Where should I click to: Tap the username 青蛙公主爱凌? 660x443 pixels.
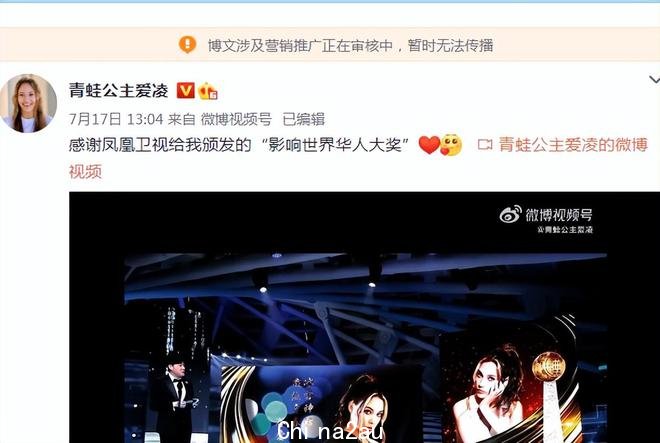[119, 90]
